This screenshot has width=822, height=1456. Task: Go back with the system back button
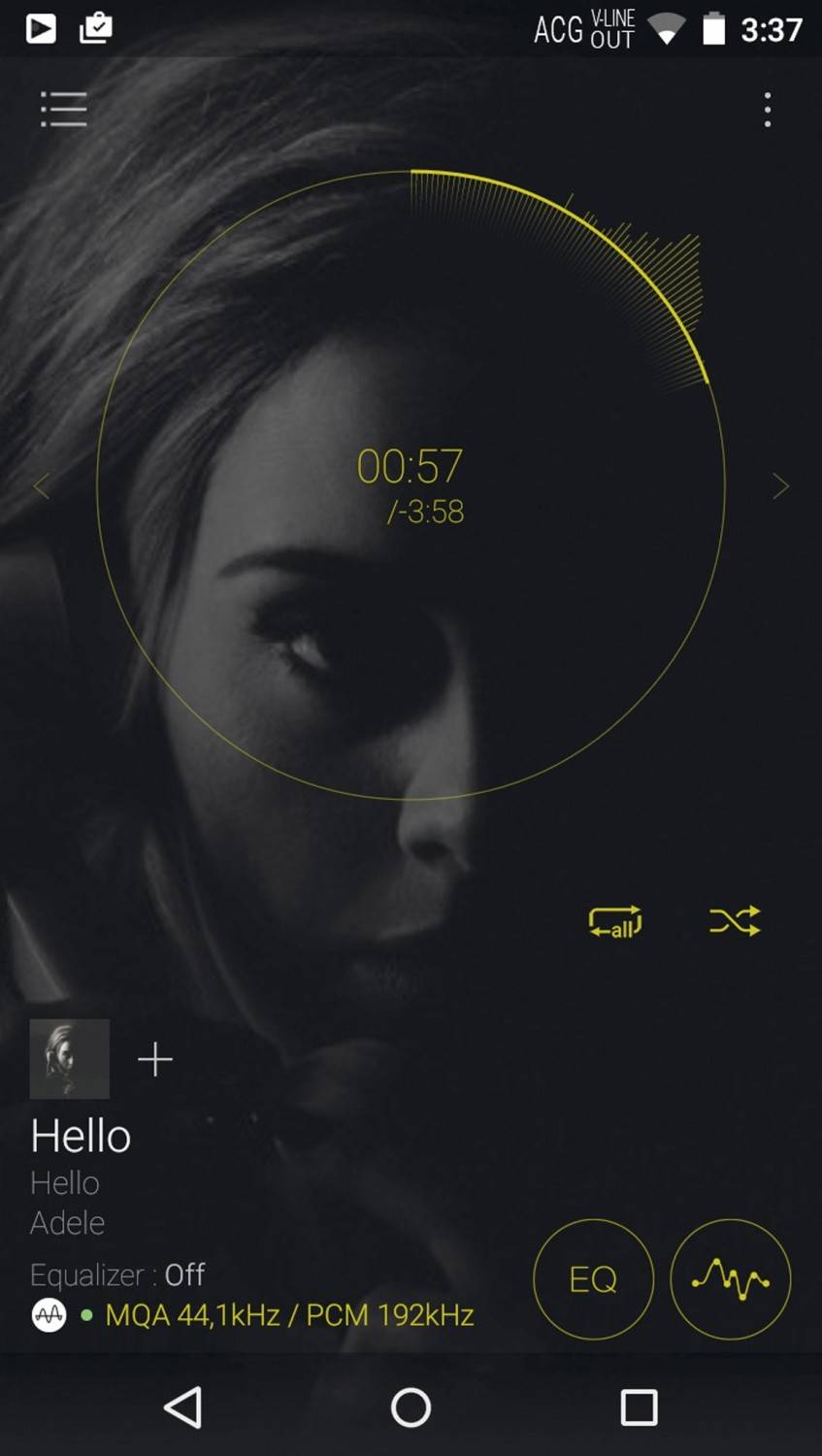182,1406
